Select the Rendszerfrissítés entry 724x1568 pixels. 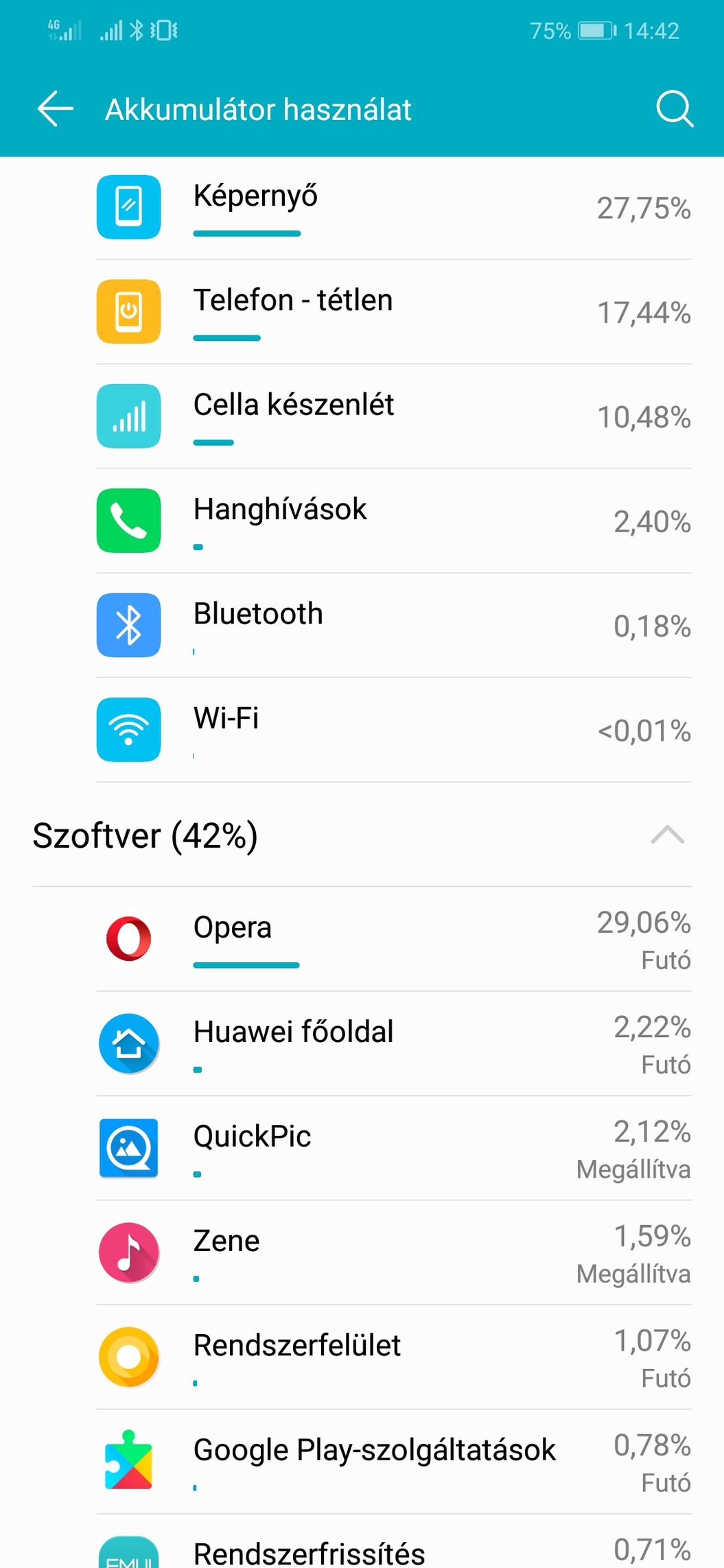pos(362,1542)
